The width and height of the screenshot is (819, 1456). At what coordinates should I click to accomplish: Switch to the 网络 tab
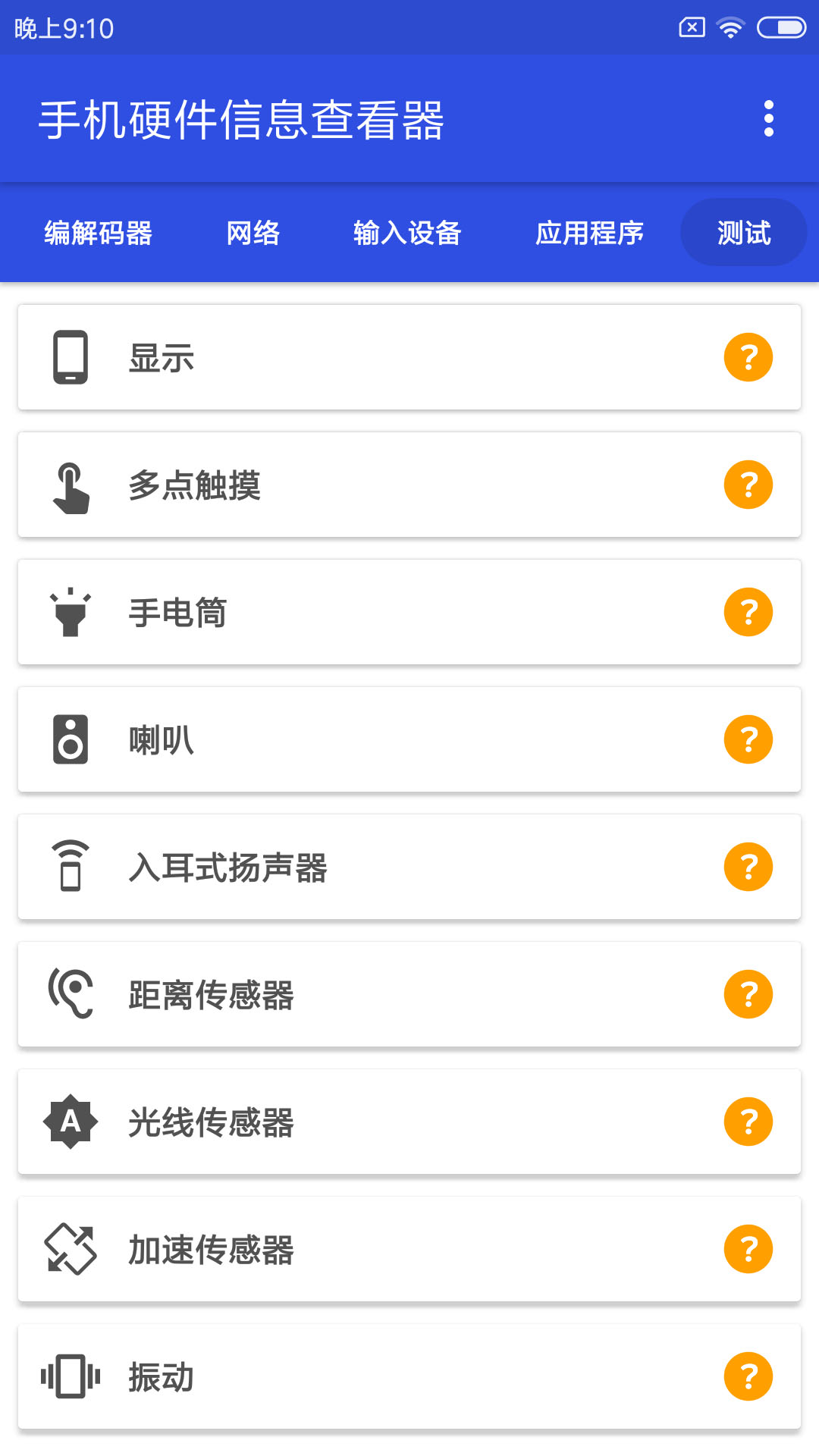tap(253, 233)
